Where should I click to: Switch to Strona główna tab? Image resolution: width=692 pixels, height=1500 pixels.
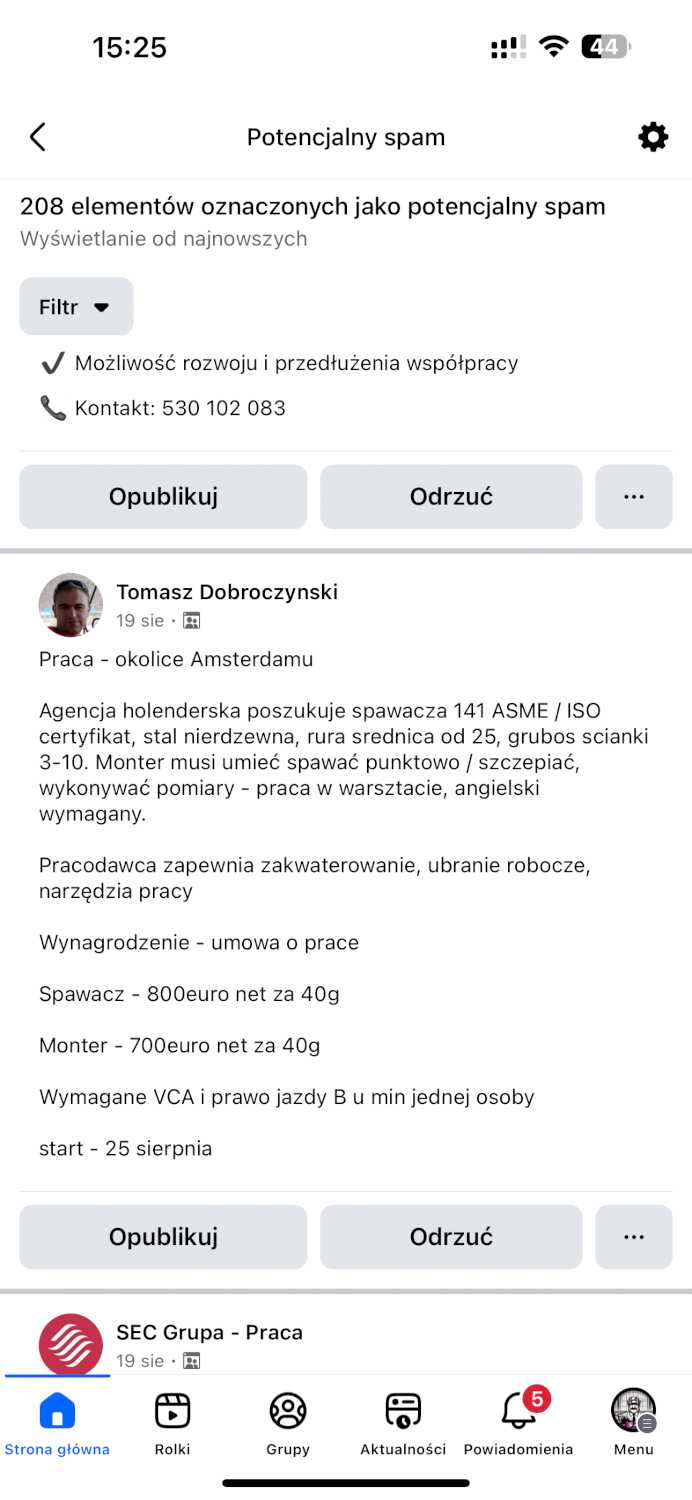(57, 1423)
